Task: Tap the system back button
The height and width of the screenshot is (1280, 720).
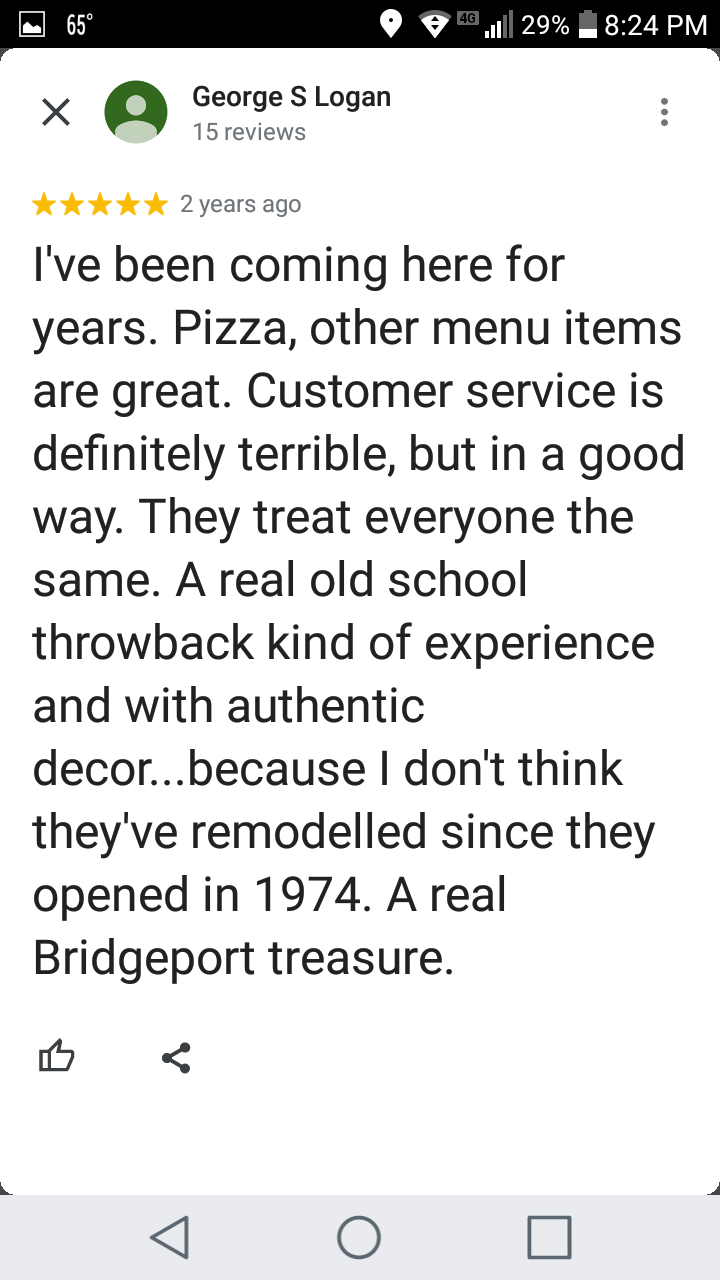Action: pyautogui.click(x=170, y=1237)
